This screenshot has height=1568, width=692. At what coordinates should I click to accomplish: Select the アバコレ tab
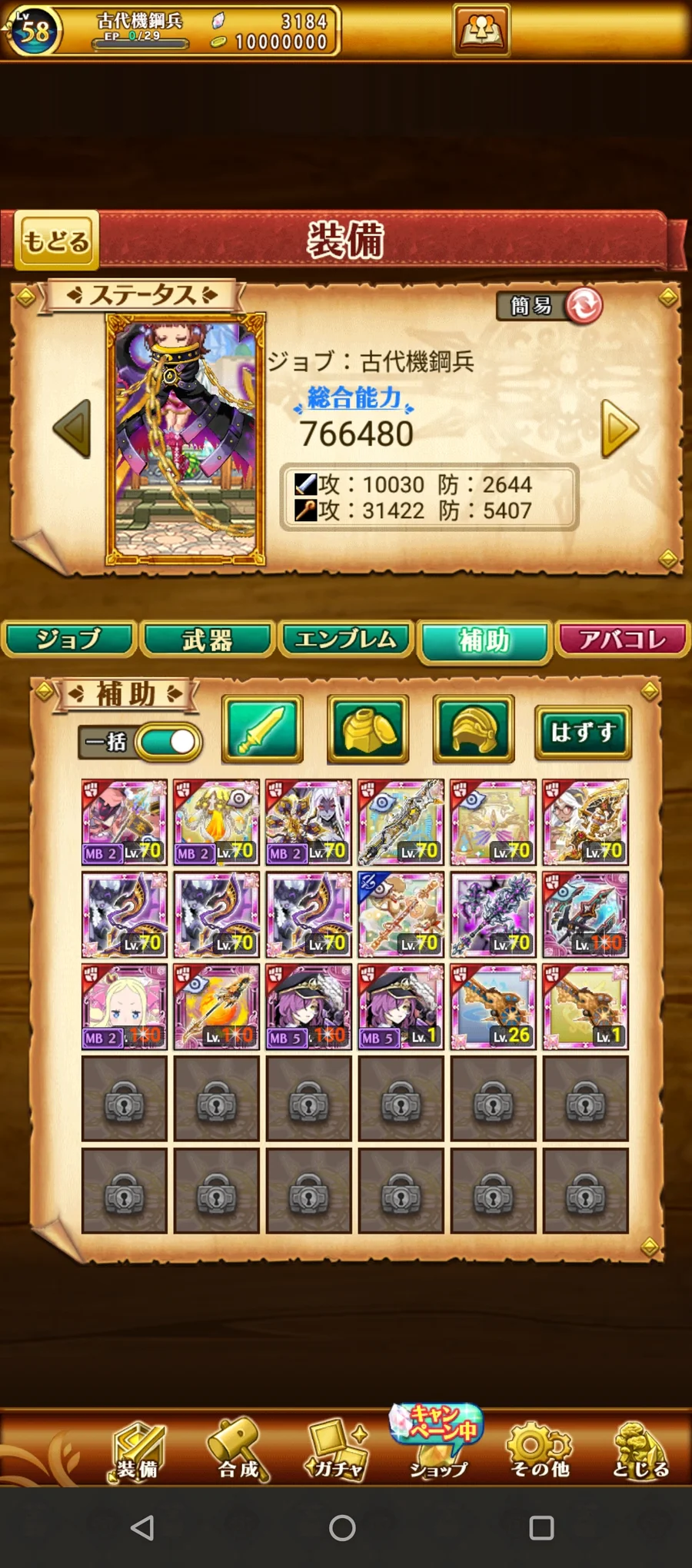click(x=623, y=639)
